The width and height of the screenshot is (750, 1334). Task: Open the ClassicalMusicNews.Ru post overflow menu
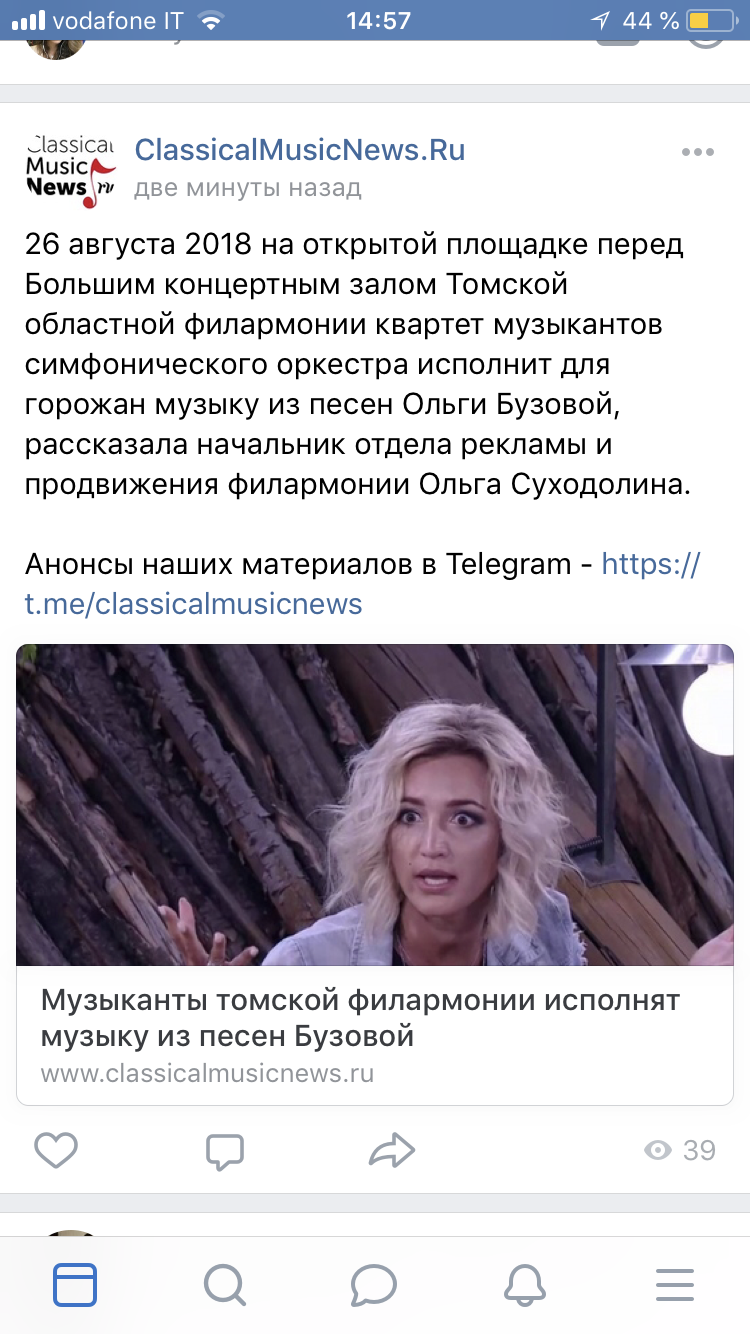(x=698, y=152)
